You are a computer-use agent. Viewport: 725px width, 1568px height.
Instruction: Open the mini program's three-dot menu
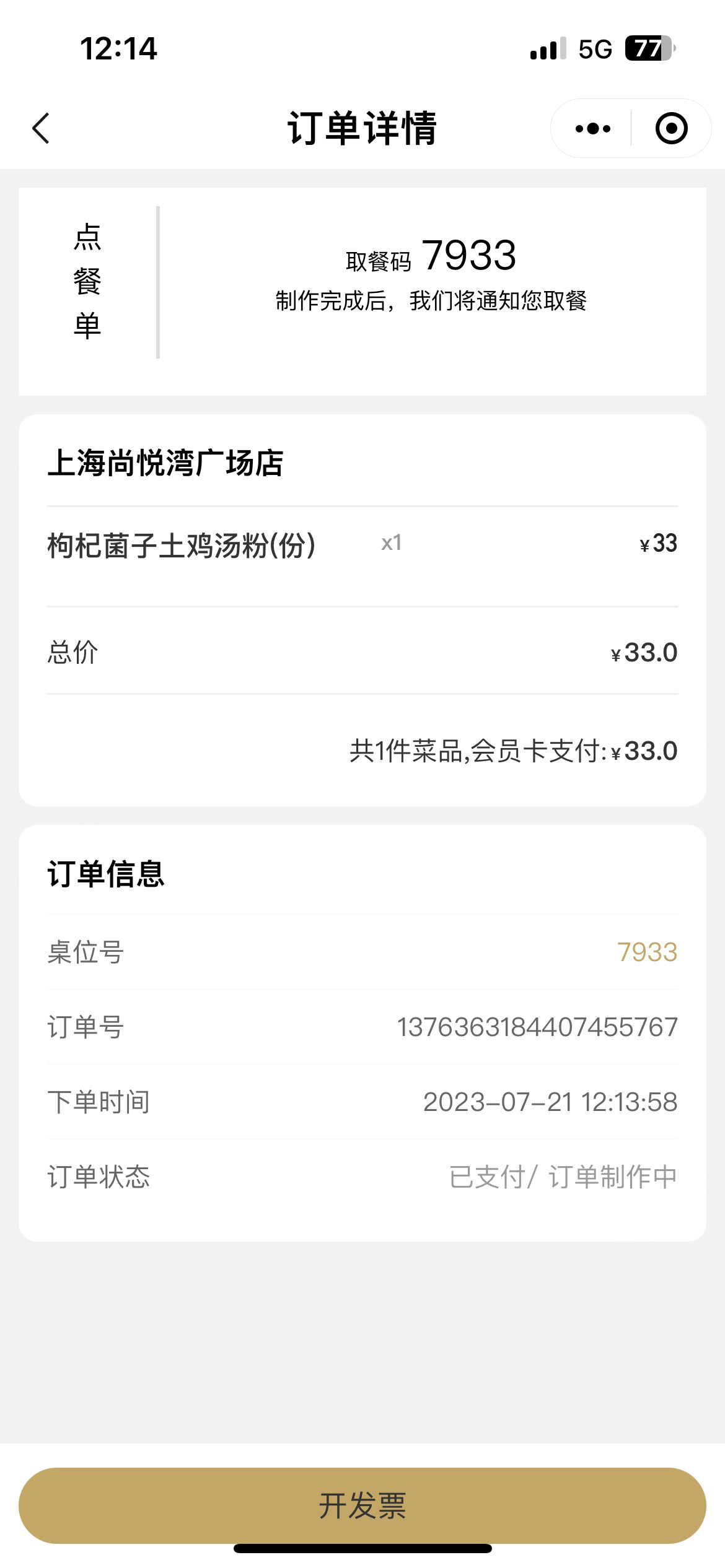592,128
